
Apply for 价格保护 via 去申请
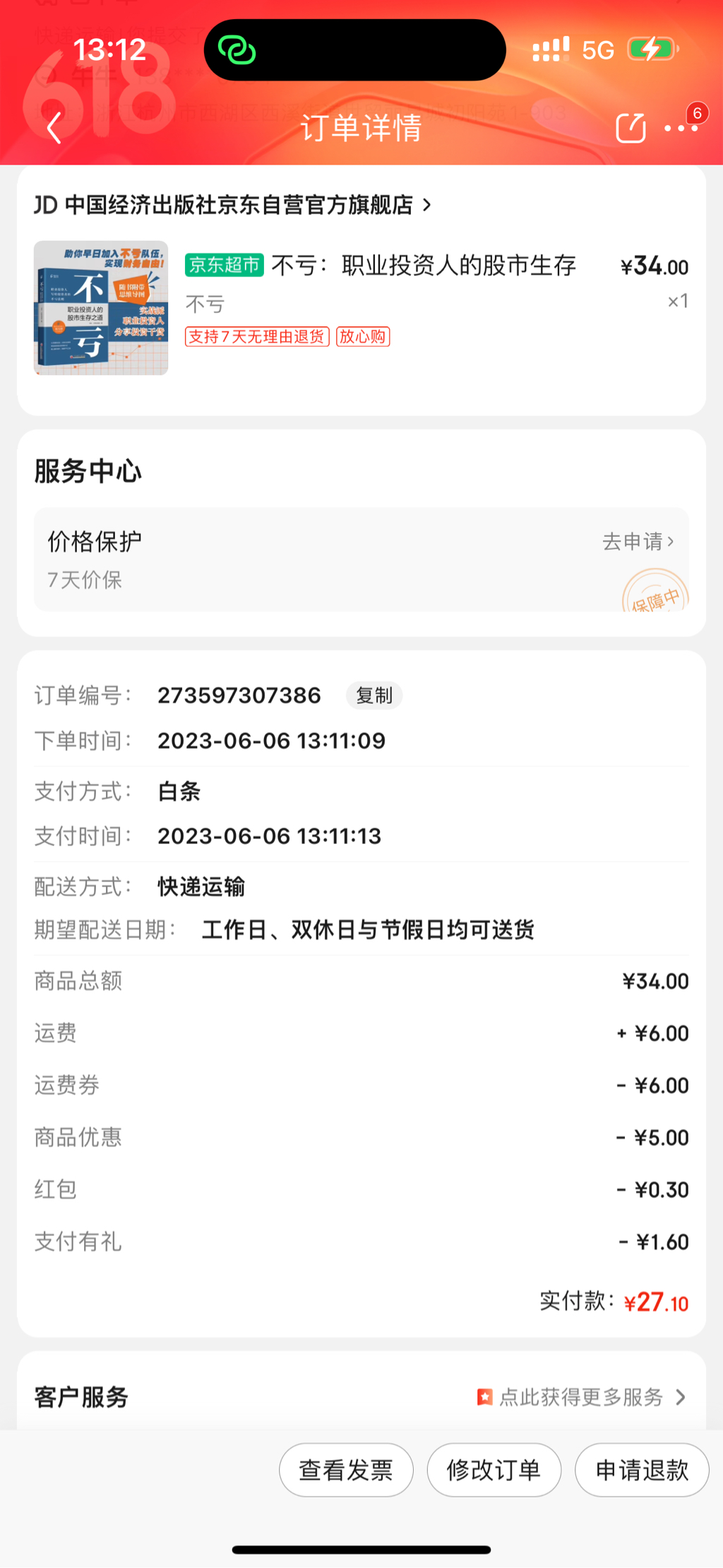point(638,542)
